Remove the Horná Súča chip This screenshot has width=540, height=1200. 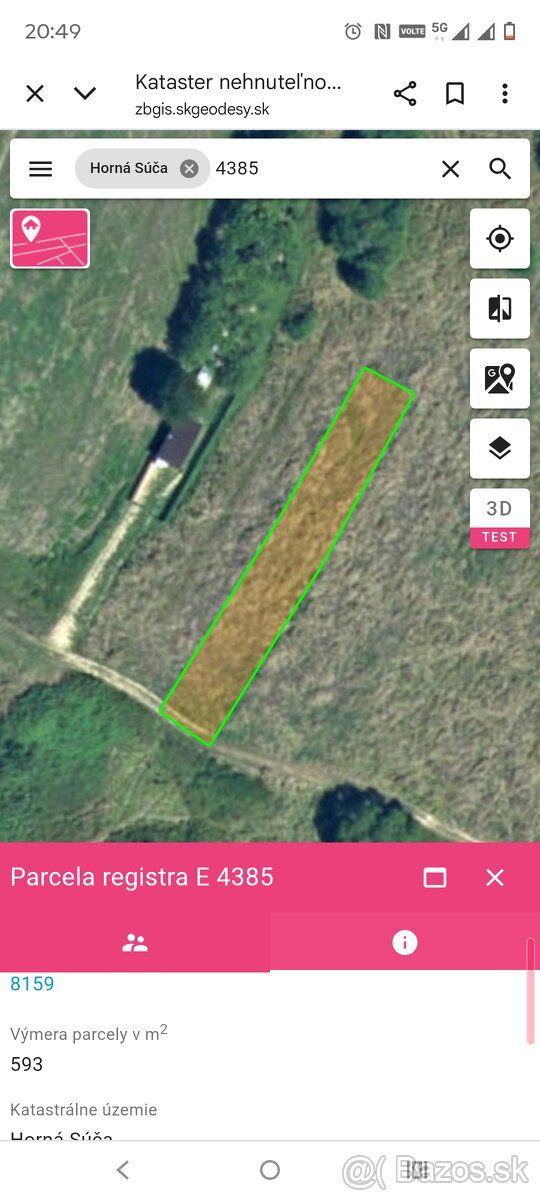click(189, 169)
